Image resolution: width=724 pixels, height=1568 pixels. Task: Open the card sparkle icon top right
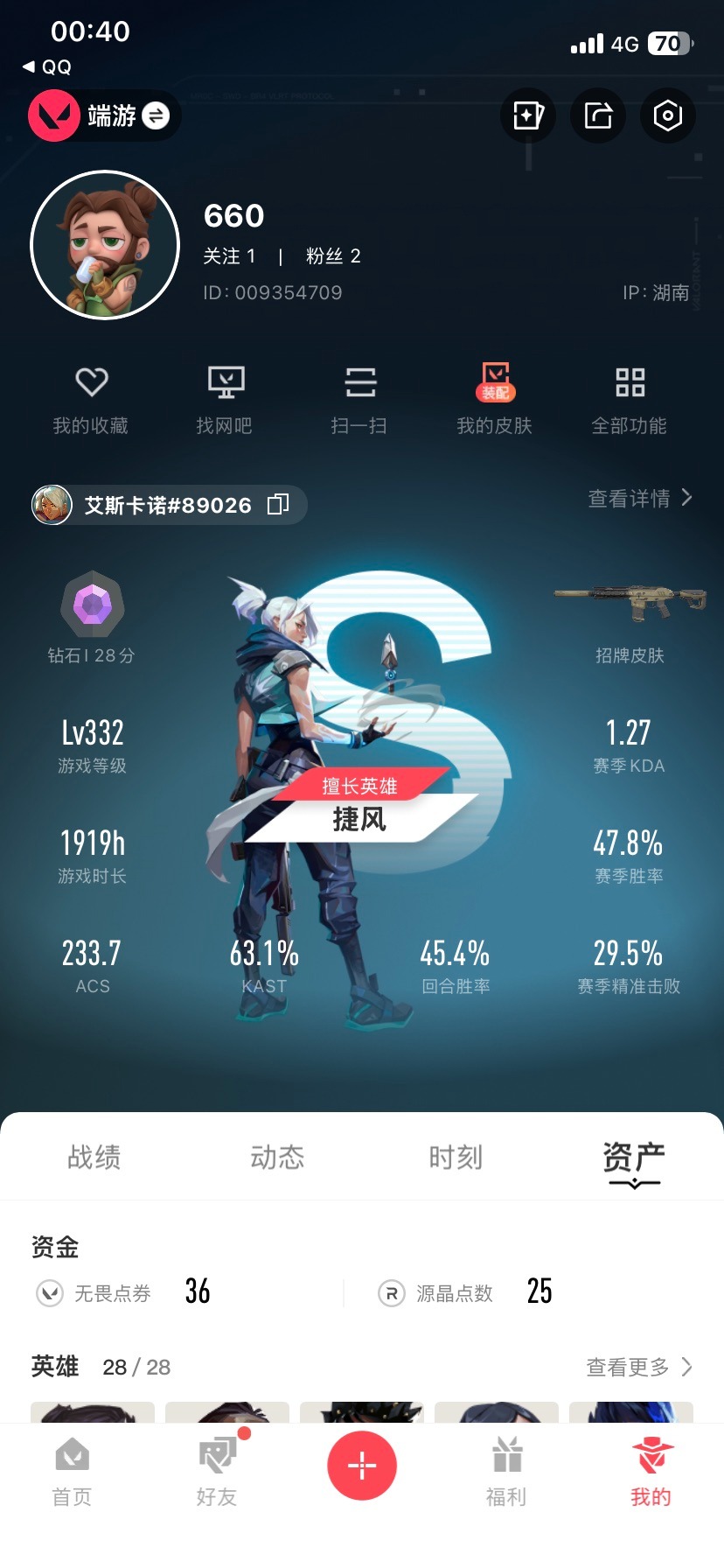click(x=527, y=115)
